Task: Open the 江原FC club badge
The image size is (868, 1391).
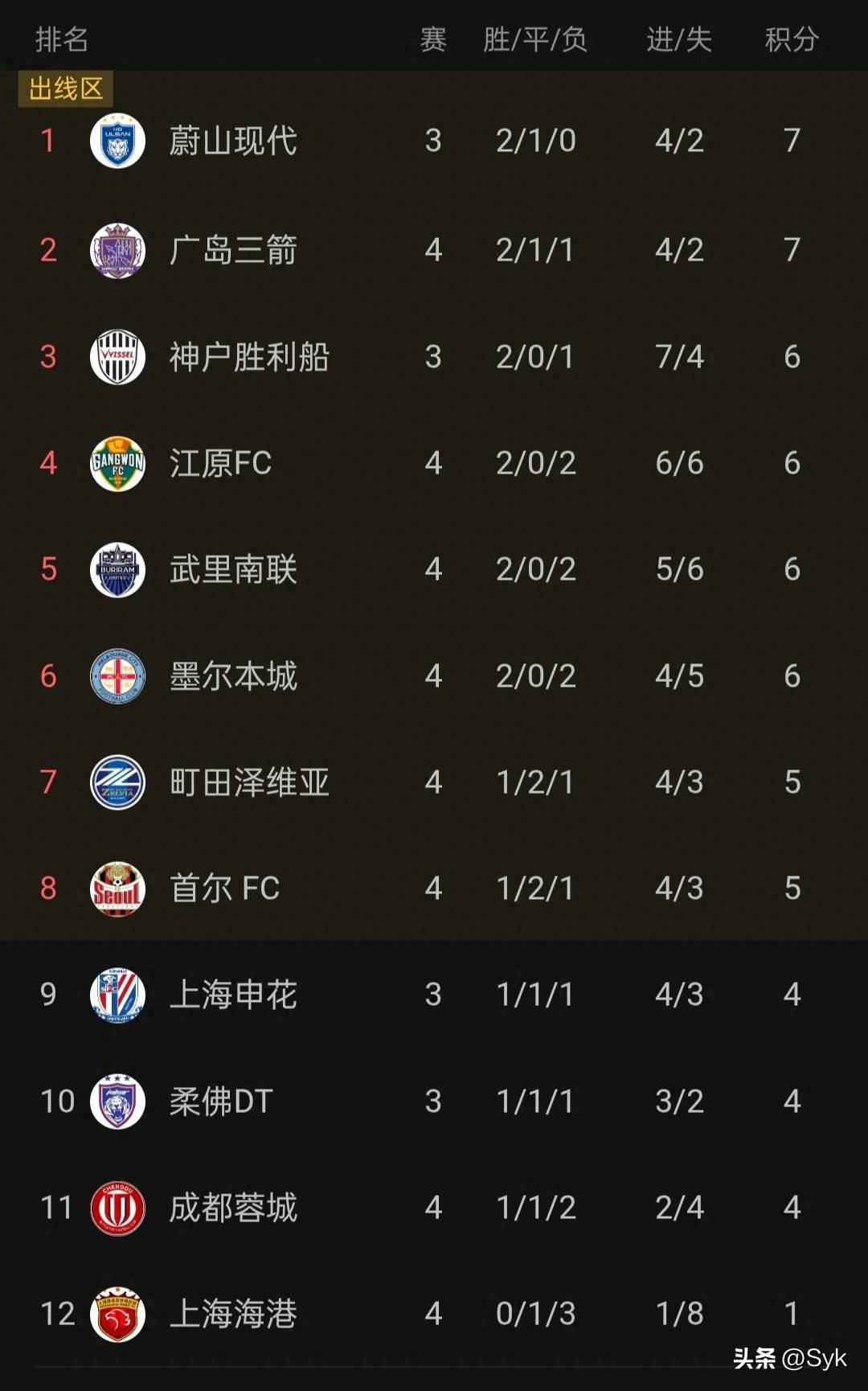Action: [x=117, y=464]
